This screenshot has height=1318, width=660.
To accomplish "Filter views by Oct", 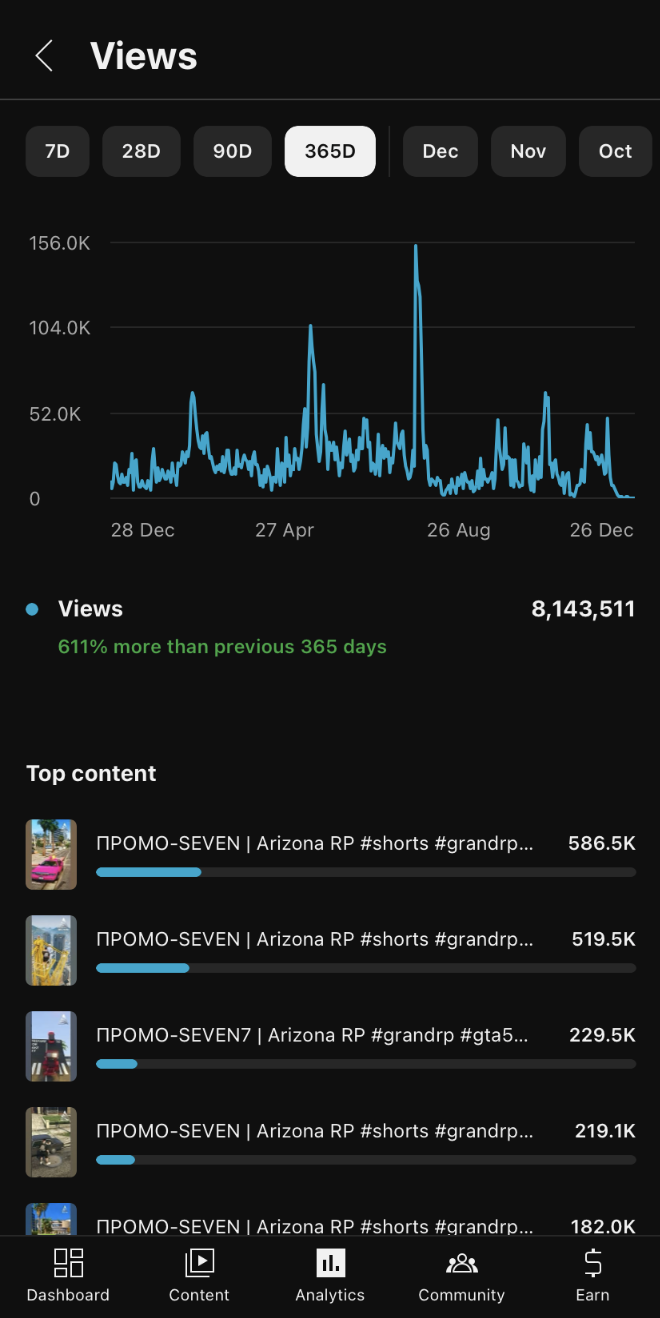I will click(x=615, y=151).
